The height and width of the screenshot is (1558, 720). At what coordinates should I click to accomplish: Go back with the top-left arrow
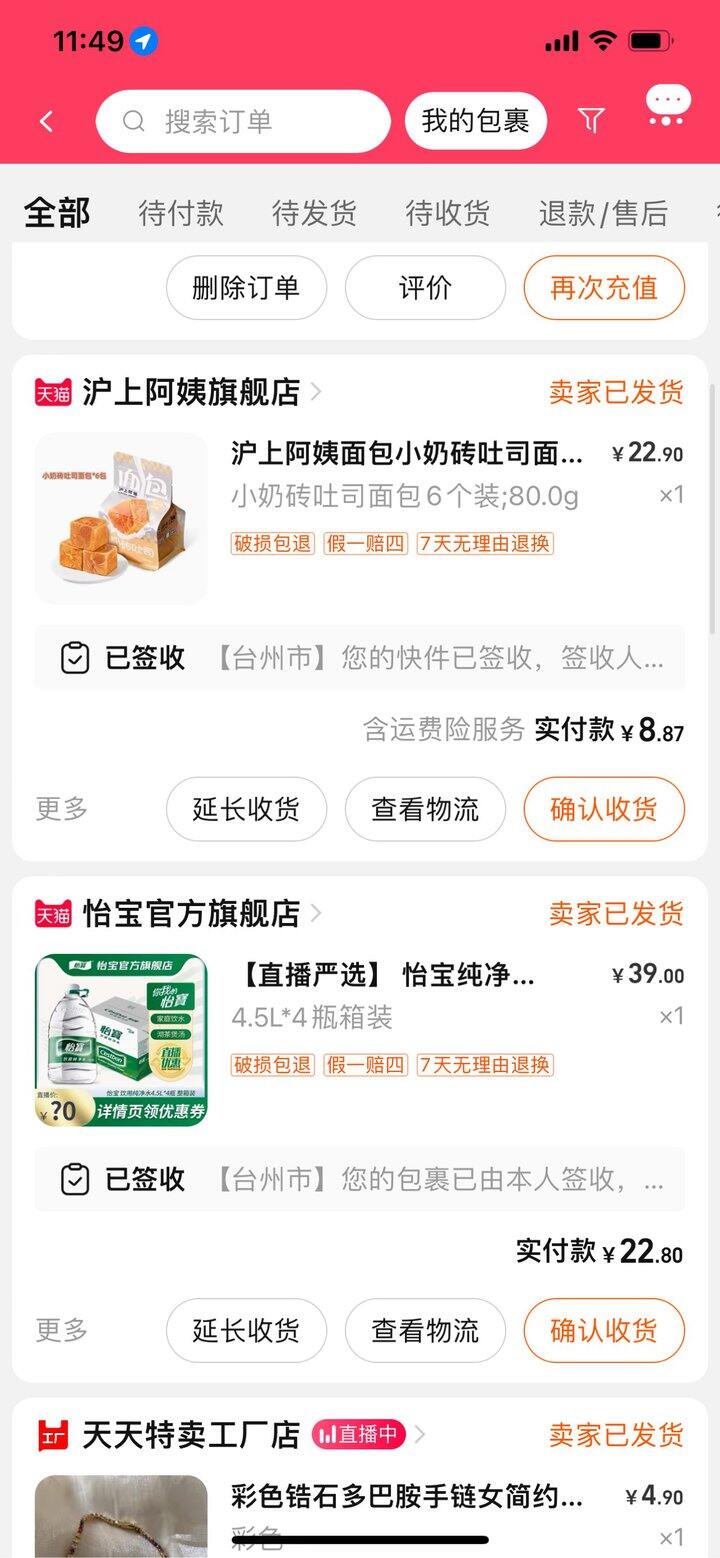coord(46,122)
